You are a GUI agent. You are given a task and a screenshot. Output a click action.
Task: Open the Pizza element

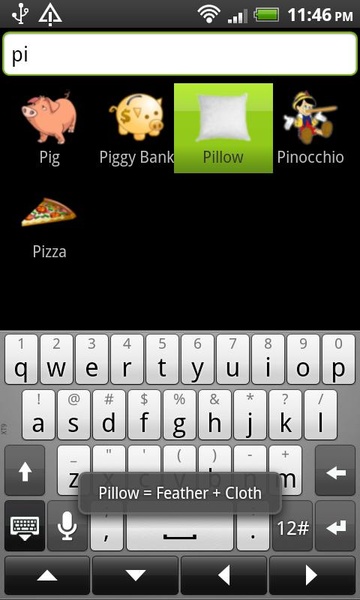[x=49, y=228]
